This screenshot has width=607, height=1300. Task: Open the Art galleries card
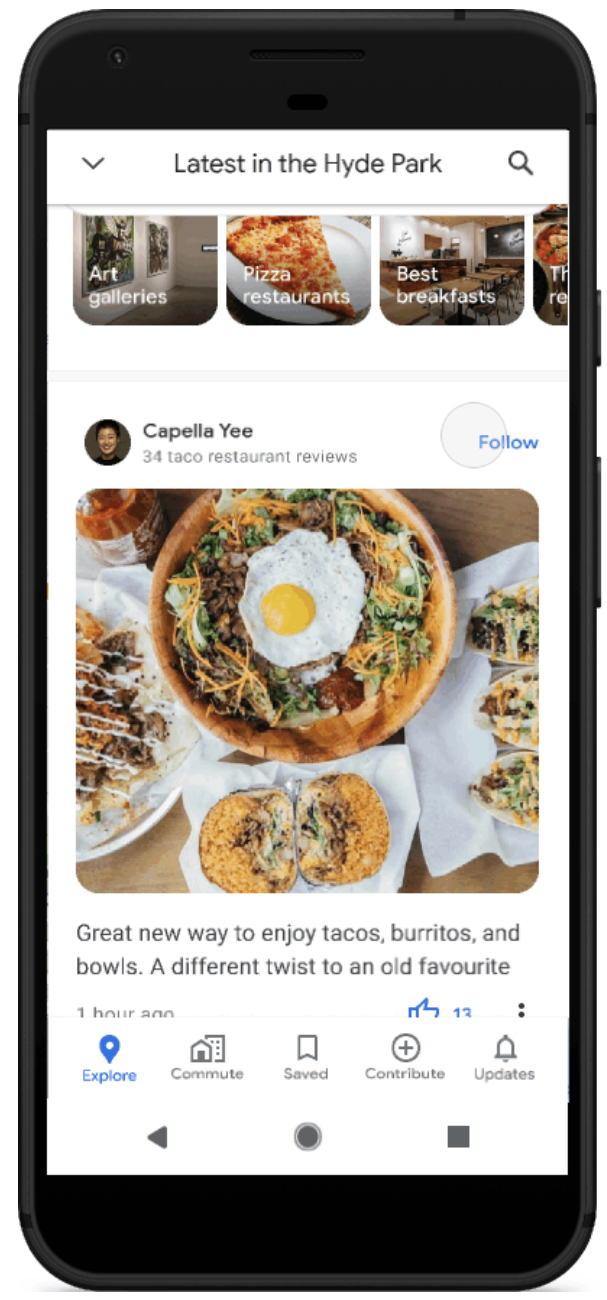(145, 268)
